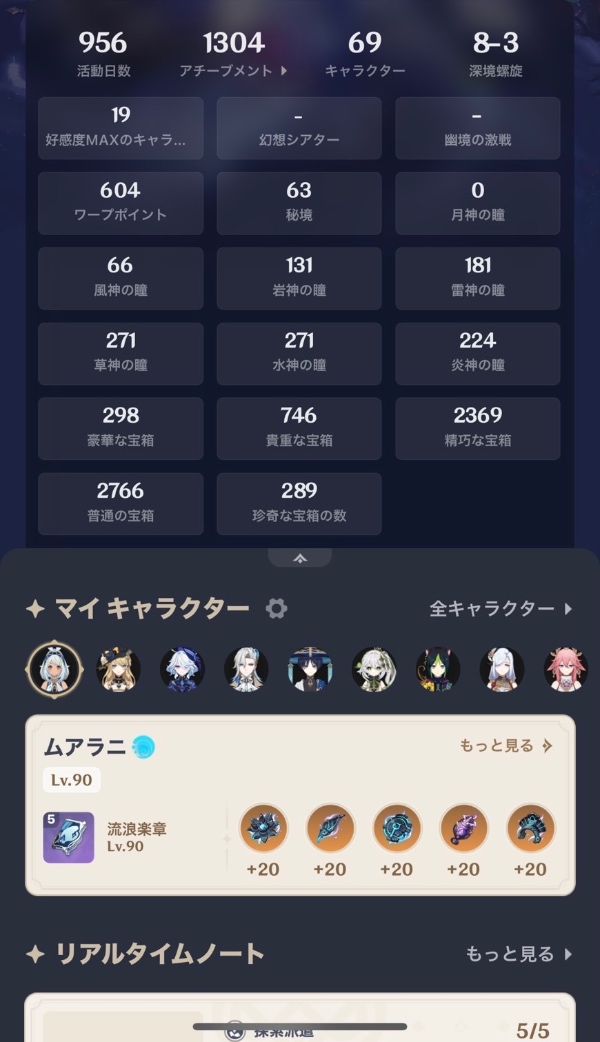Image resolution: width=600 pixels, height=1042 pixels.
Task: Select the pink-haired character avatar
Action: 566,669
